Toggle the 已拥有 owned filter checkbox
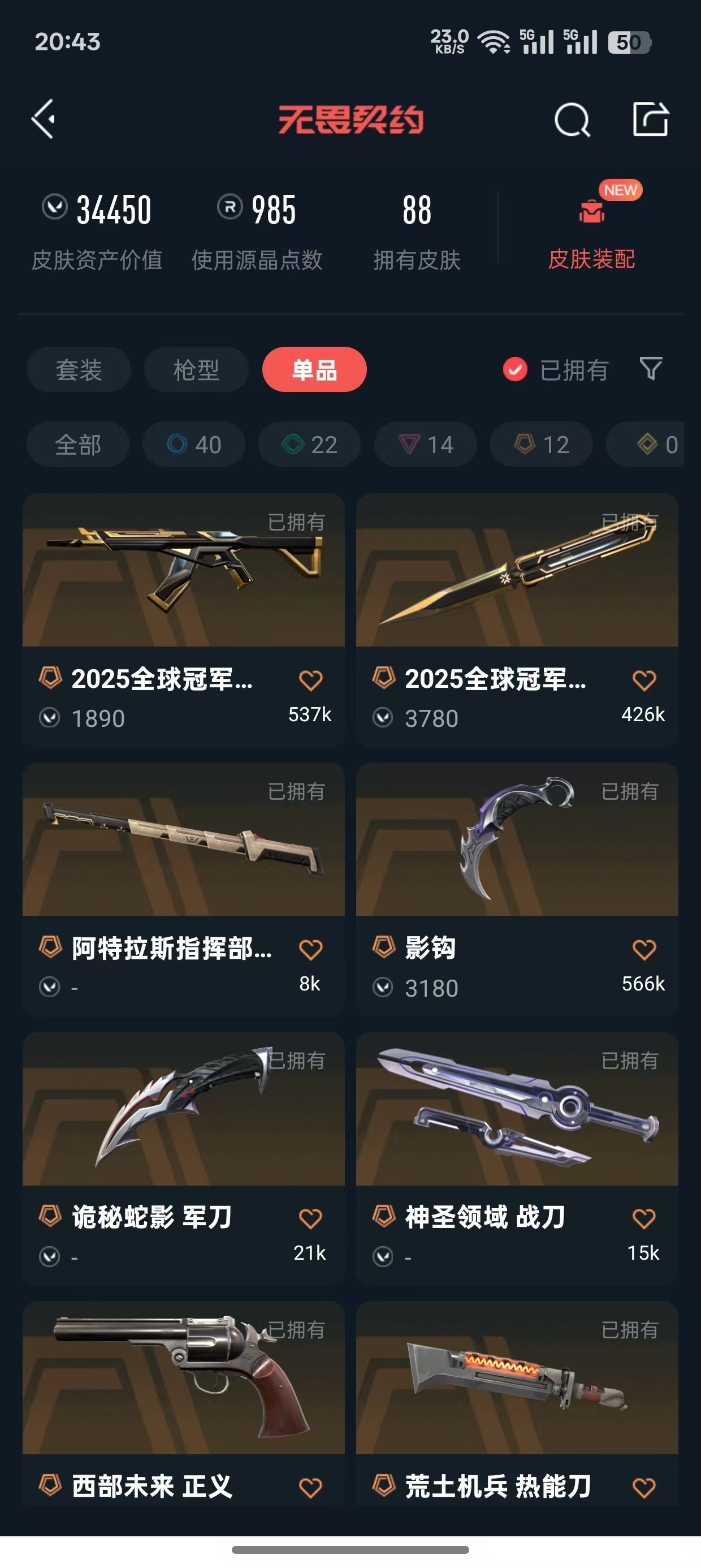This screenshot has height=1568, width=701. [515, 369]
